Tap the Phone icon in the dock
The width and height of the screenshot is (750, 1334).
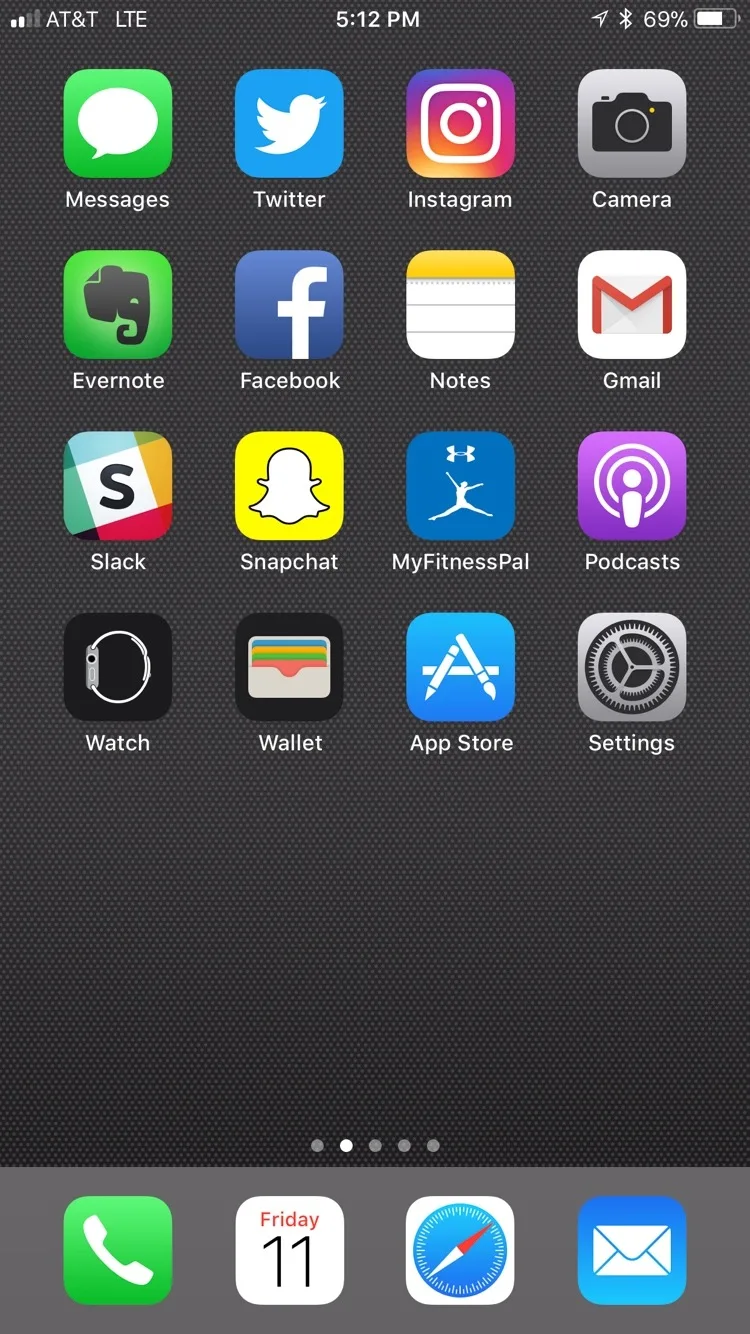pos(118,1250)
